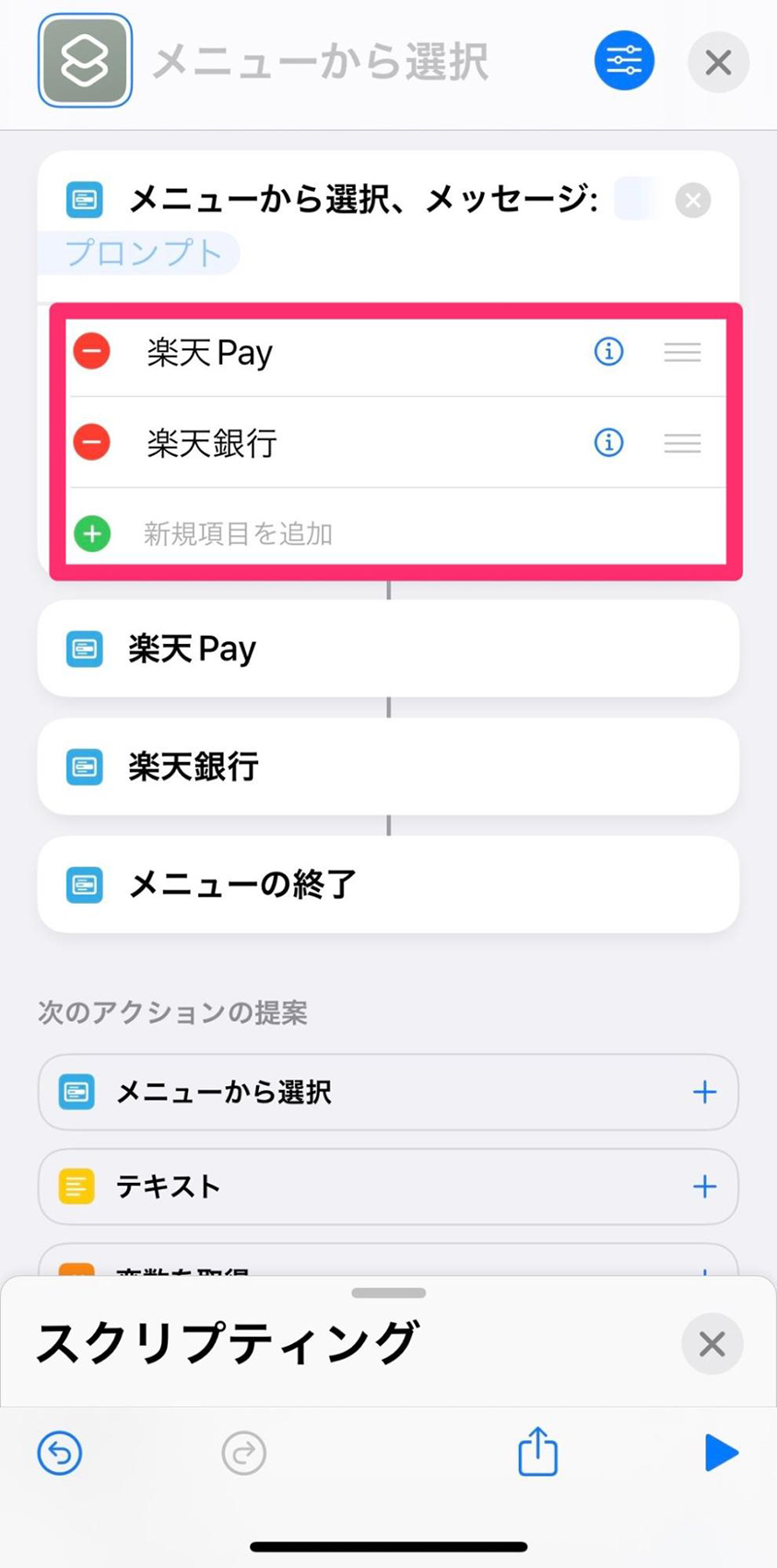Close the shortcut editor

718,63
